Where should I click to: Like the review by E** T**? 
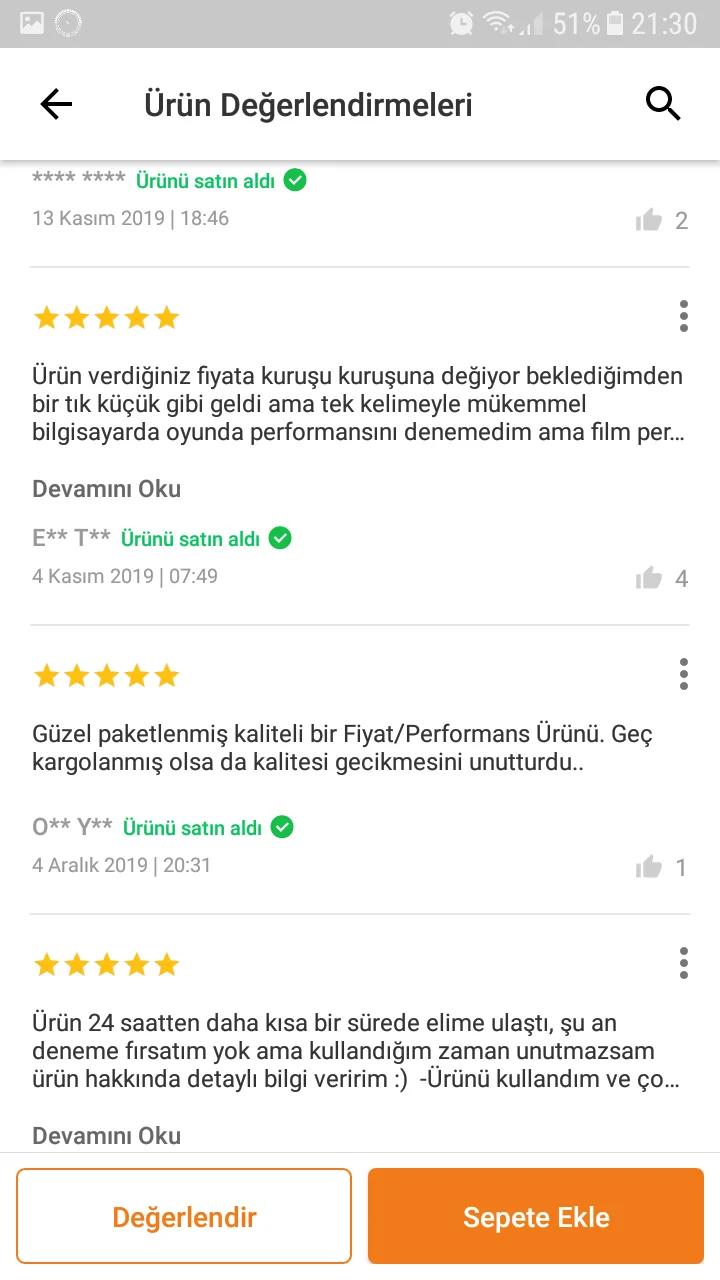[650, 578]
